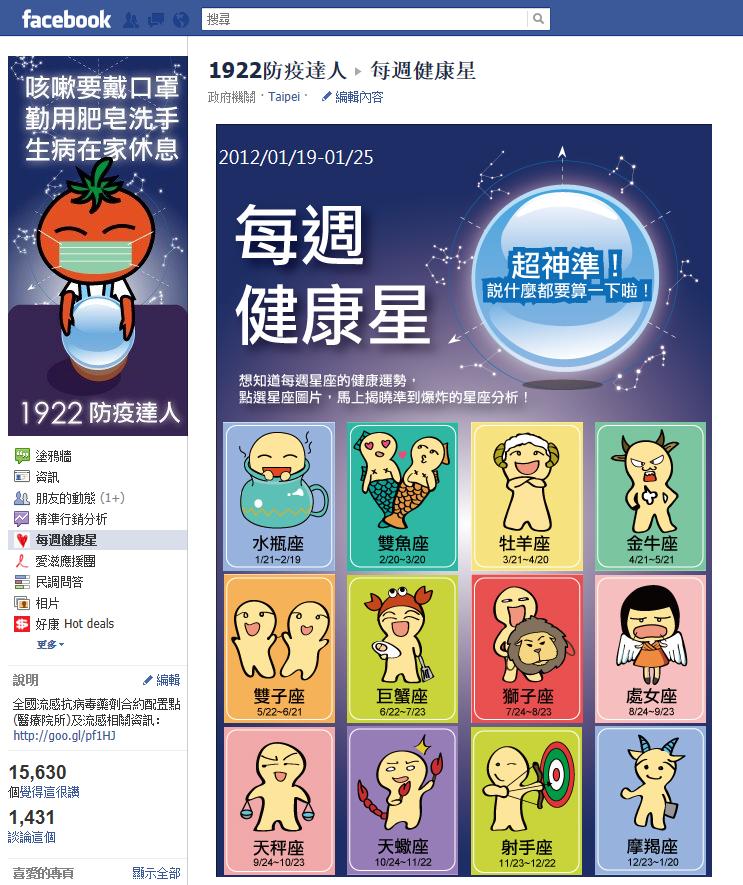Select the 獅子座 horoscope card

coord(526,648)
